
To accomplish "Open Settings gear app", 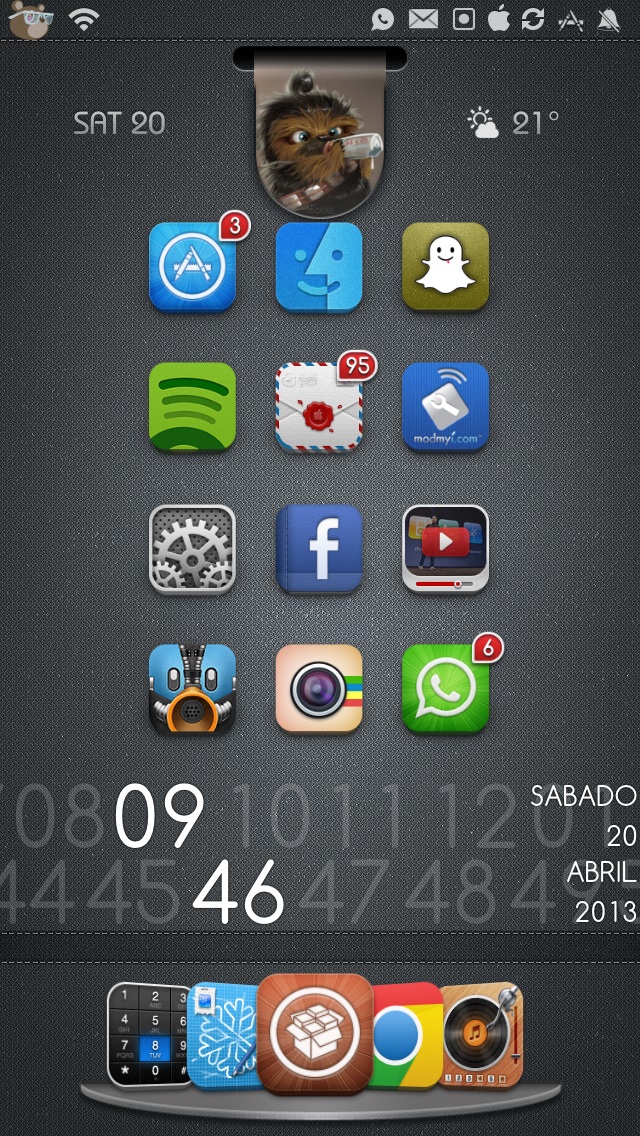I will point(192,548).
